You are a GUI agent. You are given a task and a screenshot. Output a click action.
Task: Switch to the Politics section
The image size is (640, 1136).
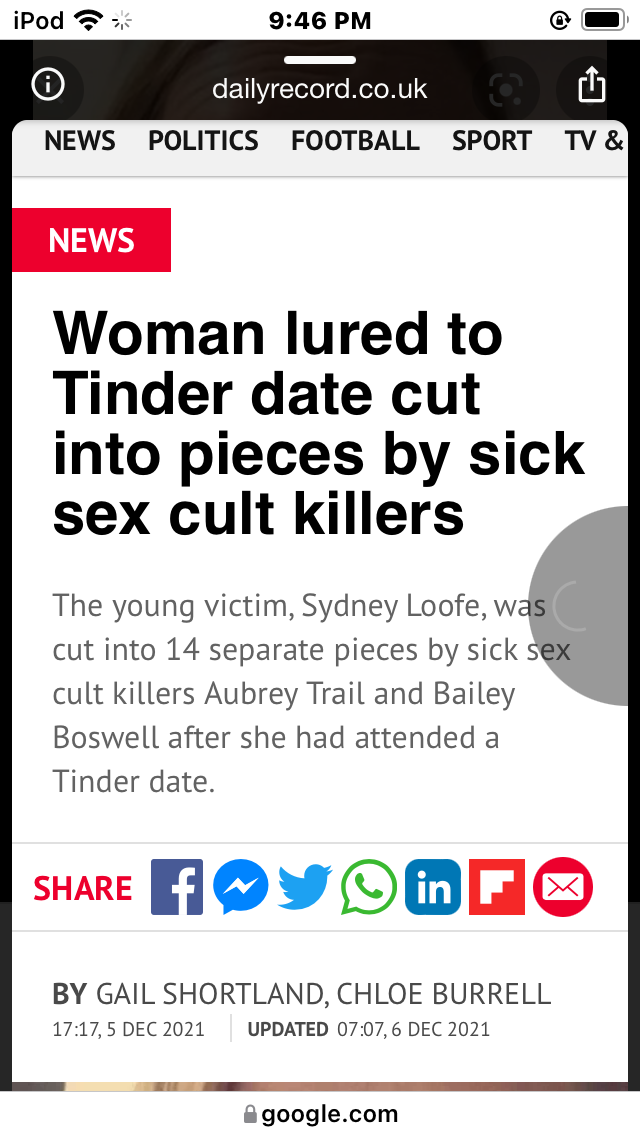(203, 141)
